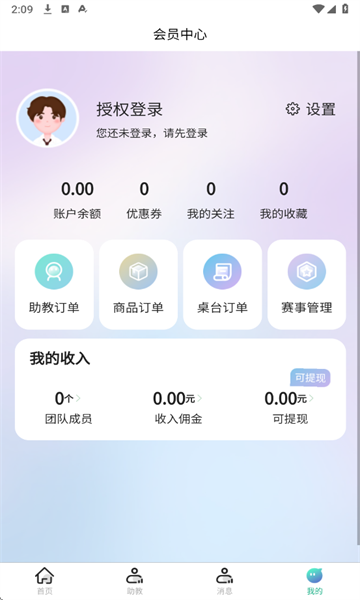Tap 授权登录 to sign in
360x600 pixels.
tap(129, 109)
